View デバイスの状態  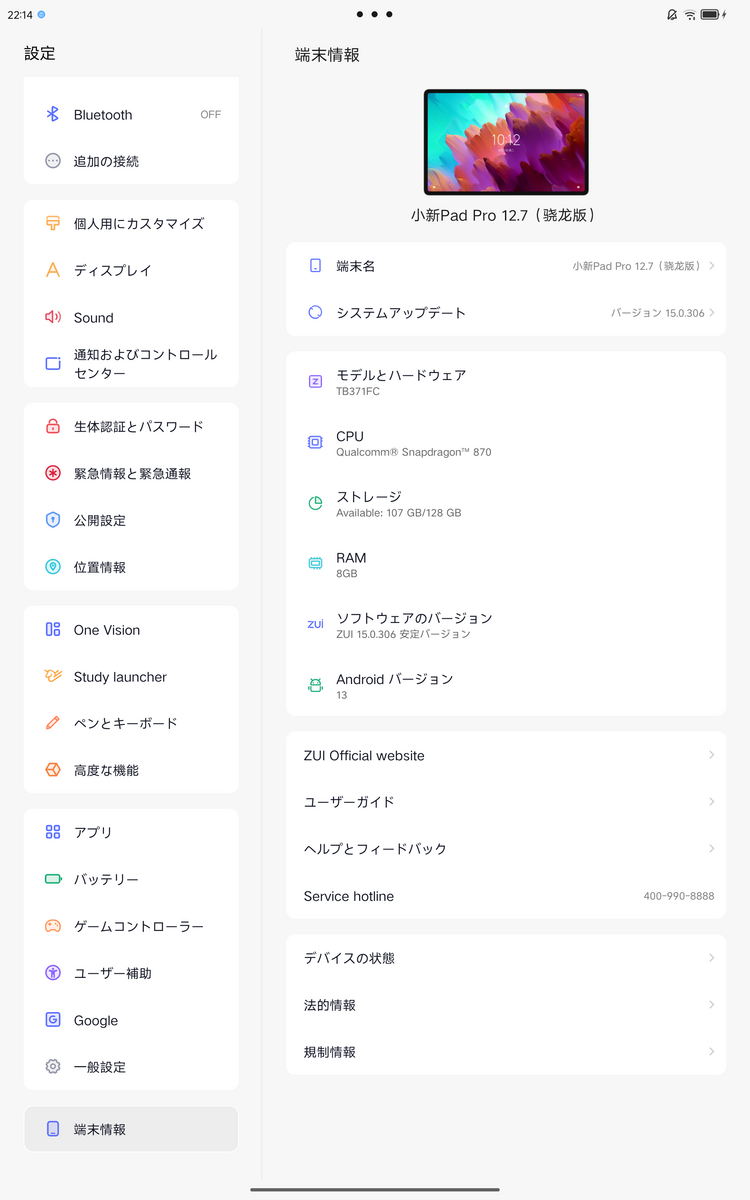point(506,958)
